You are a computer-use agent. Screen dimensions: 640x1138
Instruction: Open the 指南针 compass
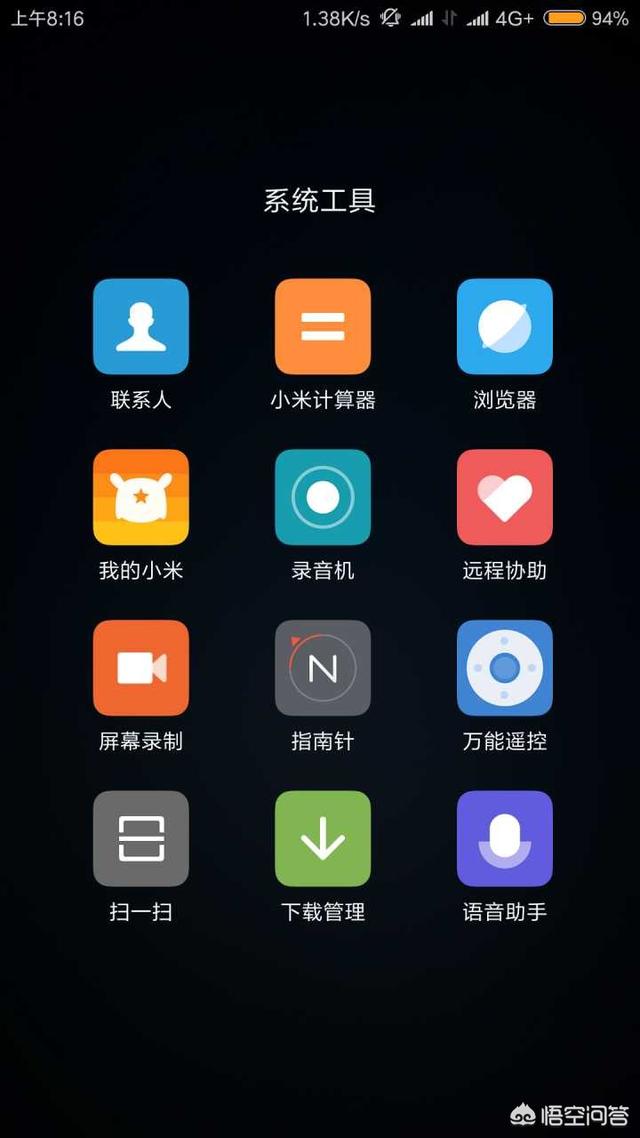point(323,668)
